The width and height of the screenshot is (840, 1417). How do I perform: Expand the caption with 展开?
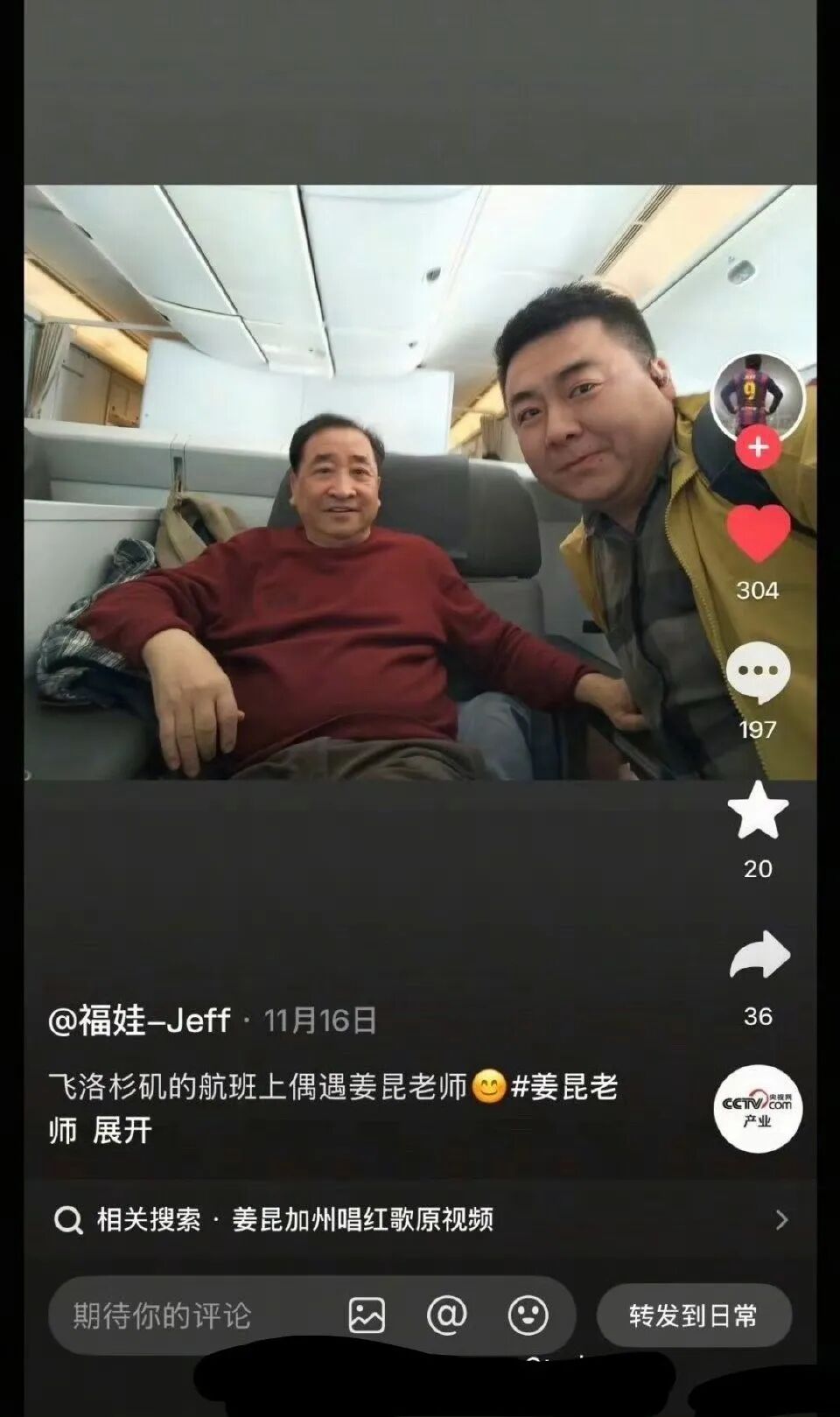[x=122, y=1130]
